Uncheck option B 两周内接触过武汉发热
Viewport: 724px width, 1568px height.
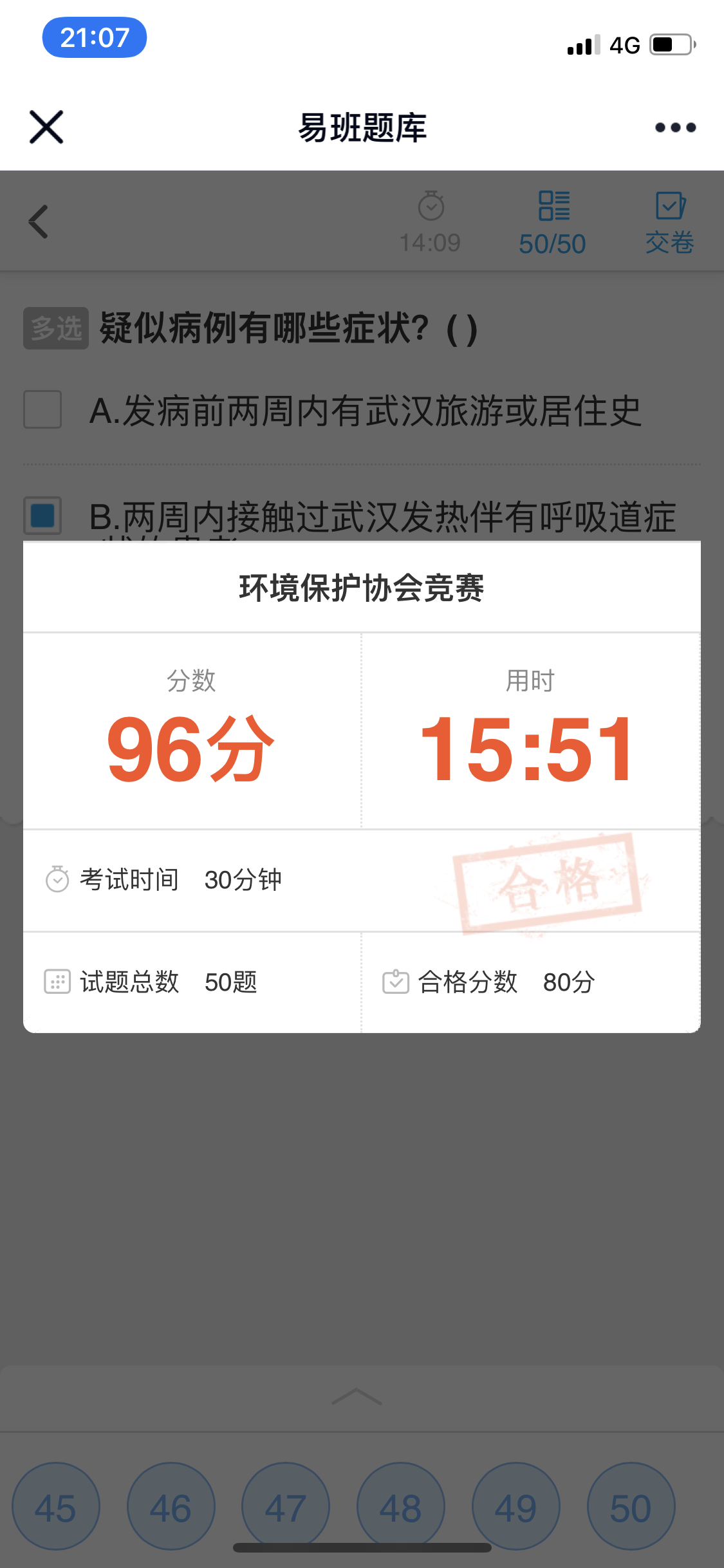(x=42, y=516)
